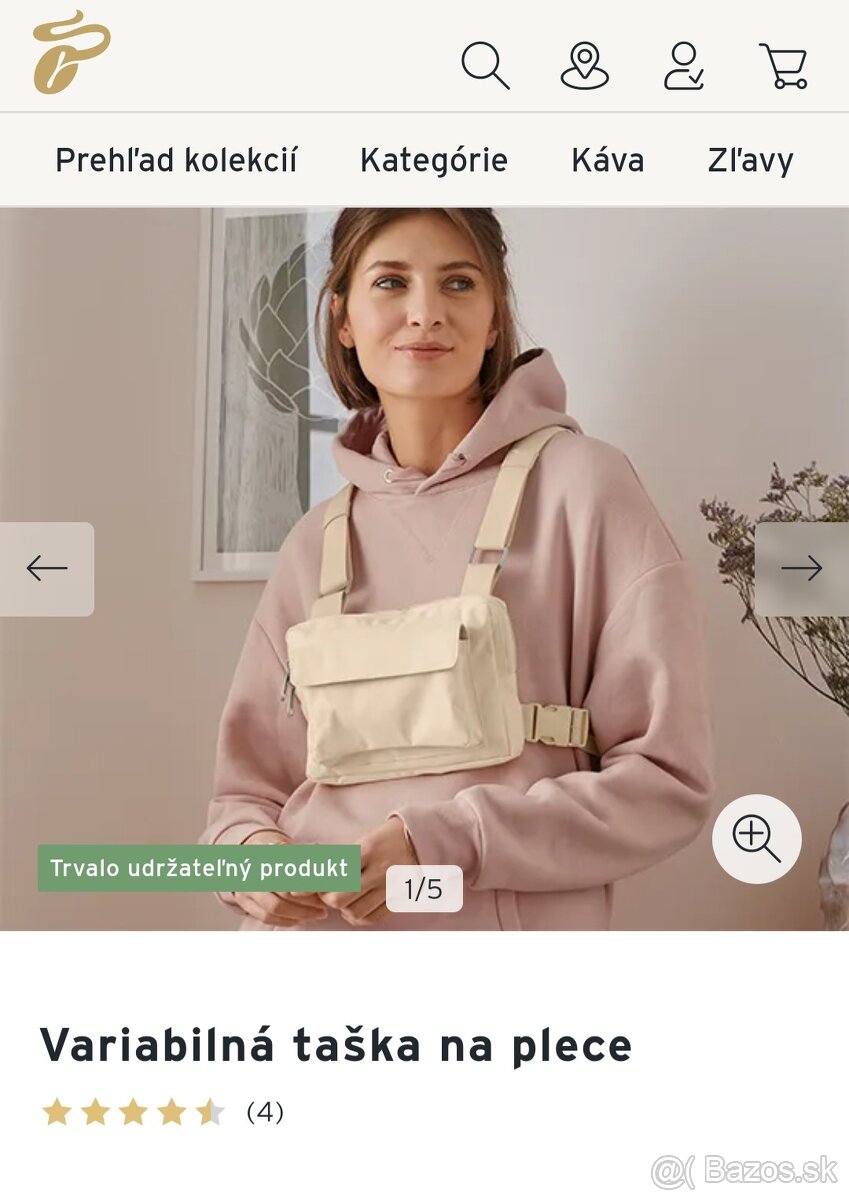Open the Zľavy section
This screenshot has height=1200, width=849.
pos(750,160)
